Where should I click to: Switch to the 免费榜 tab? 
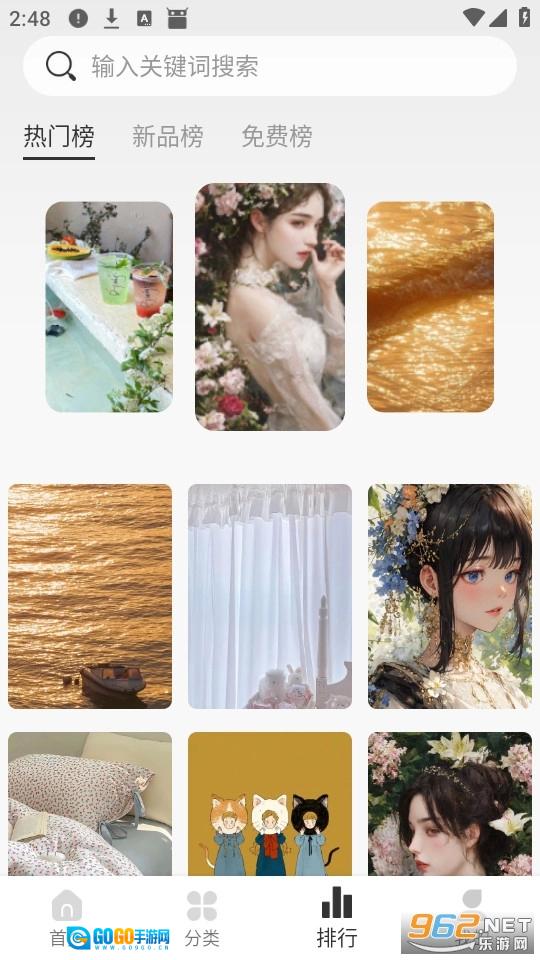[277, 137]
